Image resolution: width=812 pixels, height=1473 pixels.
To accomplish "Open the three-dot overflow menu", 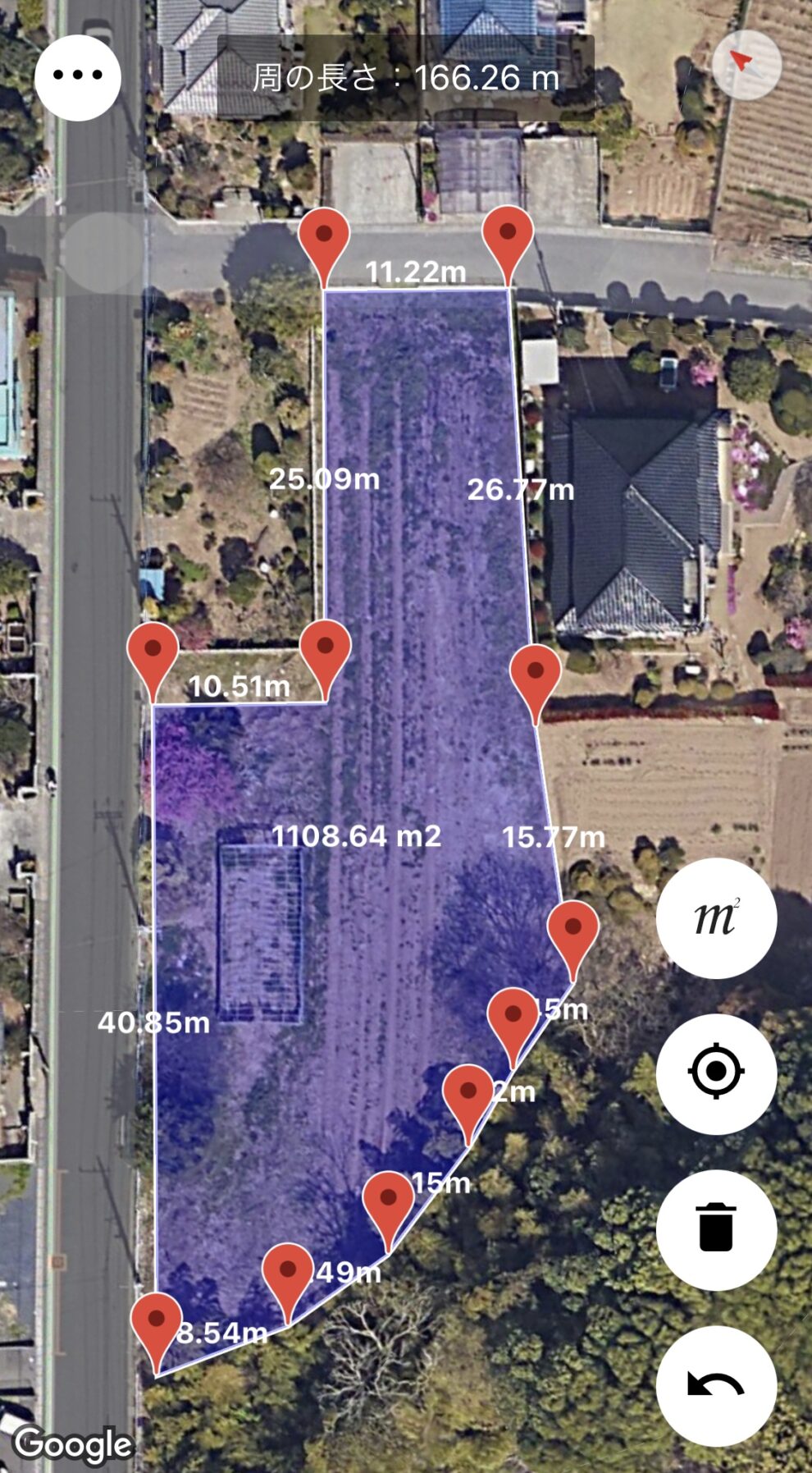I will tap(78, 76).
